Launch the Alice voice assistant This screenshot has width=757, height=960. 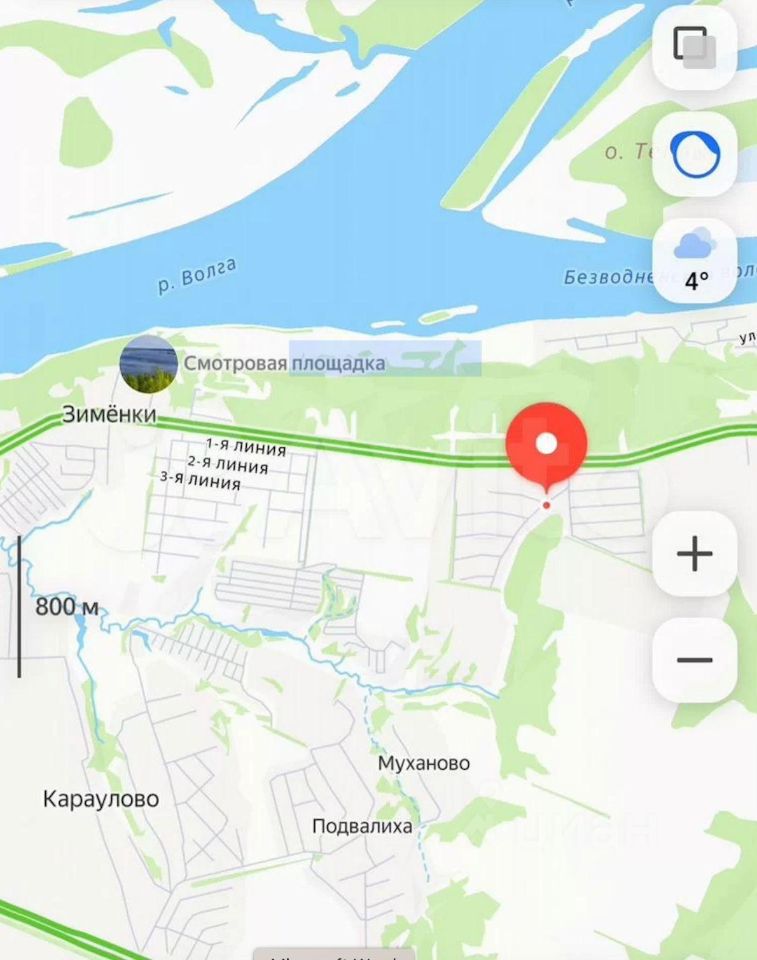[x=694, y=154]
